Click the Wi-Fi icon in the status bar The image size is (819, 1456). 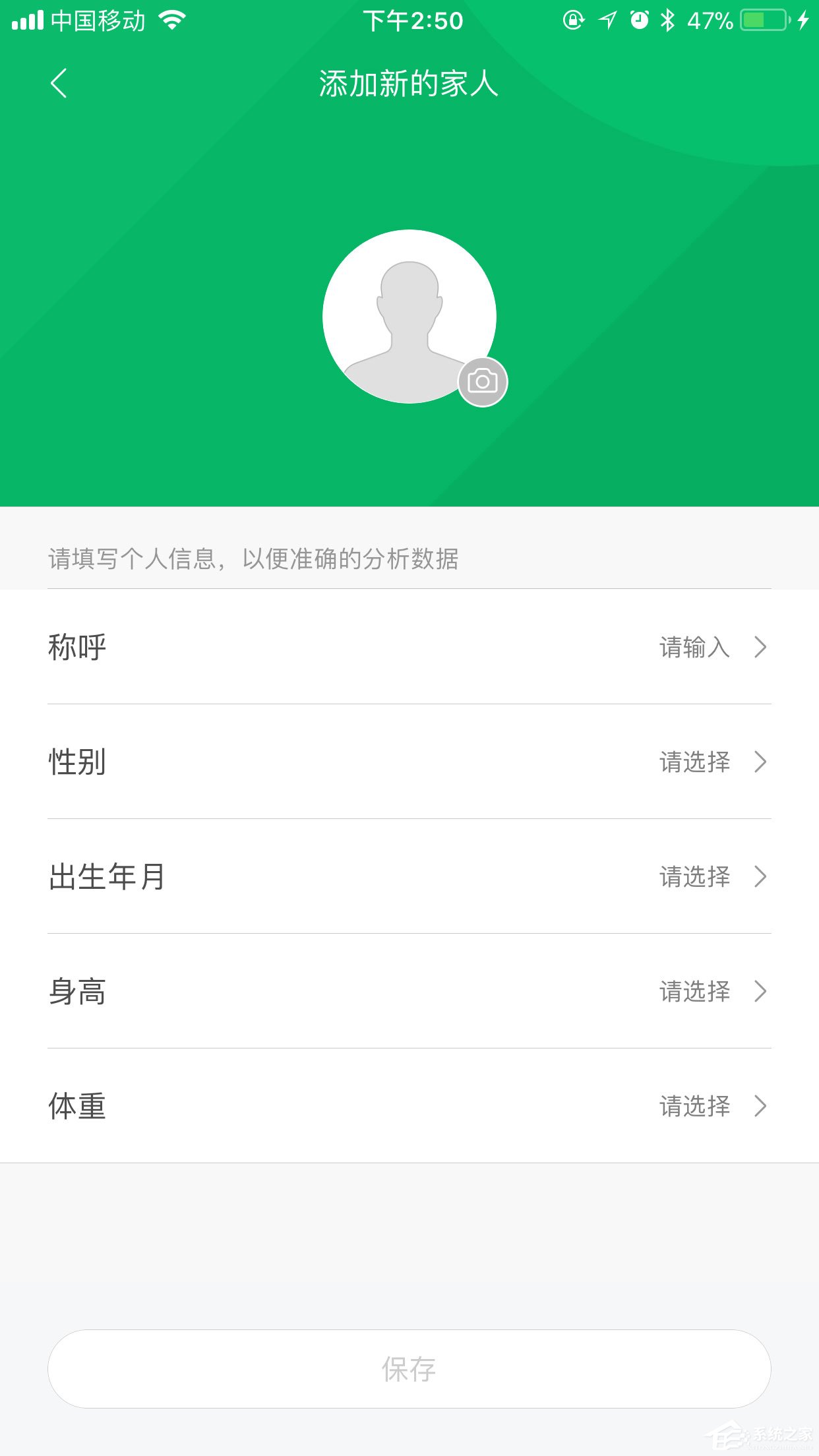(173, 19)
